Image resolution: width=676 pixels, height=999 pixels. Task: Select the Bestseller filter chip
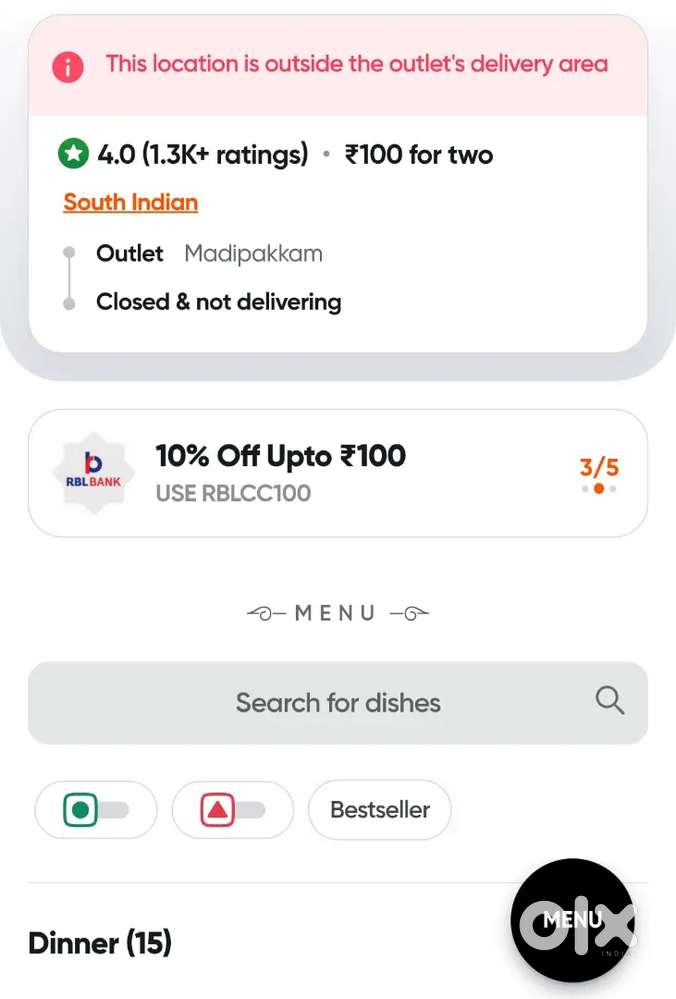coord(380,809)
